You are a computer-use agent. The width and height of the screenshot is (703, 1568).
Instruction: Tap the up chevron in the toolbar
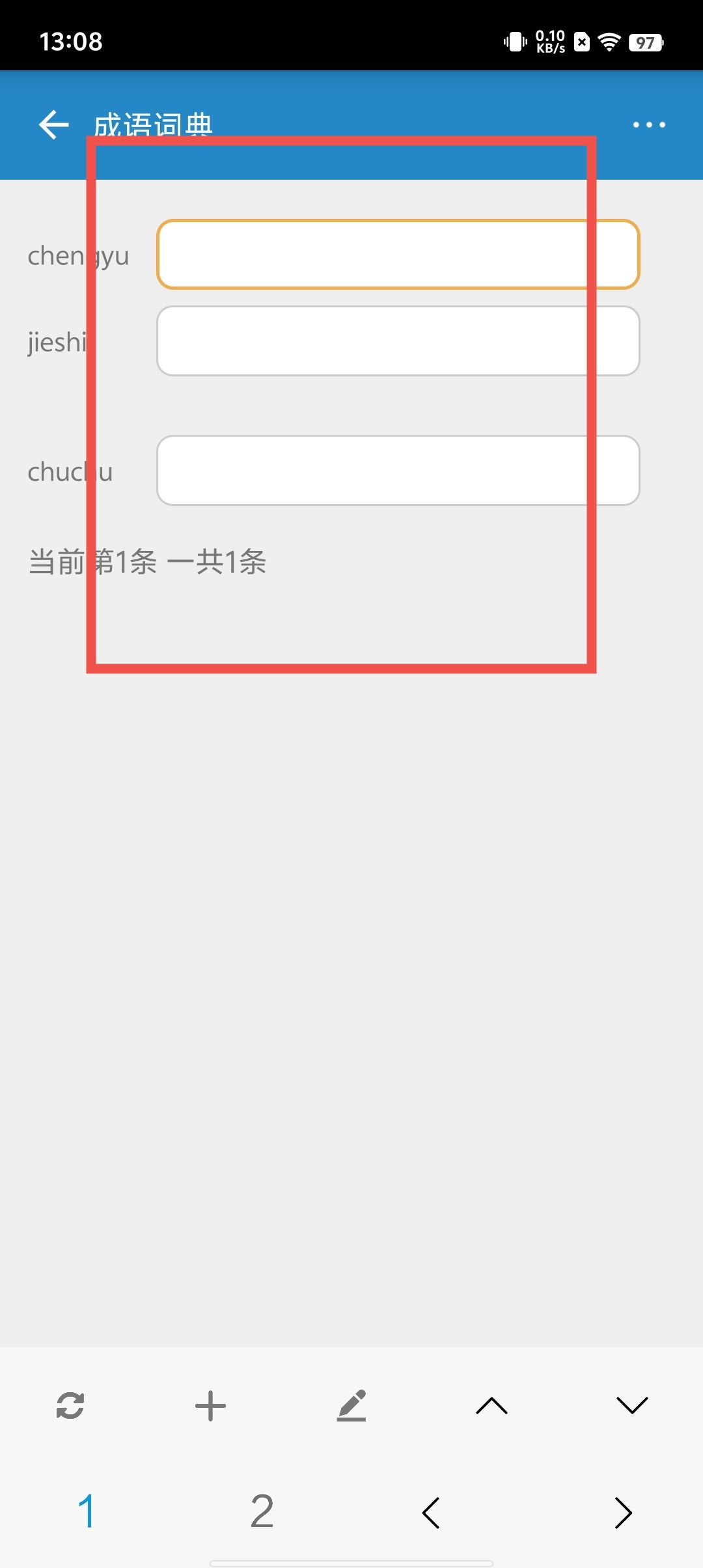coord(491,1405)
